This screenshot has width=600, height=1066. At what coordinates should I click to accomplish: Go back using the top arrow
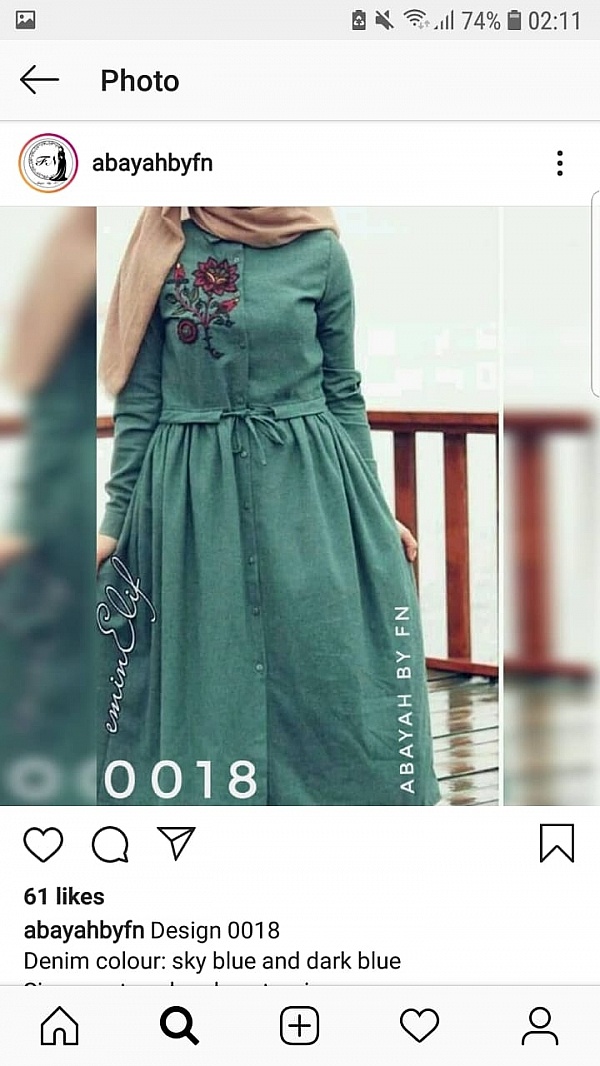pyautogui.click(x=40, y=80)
